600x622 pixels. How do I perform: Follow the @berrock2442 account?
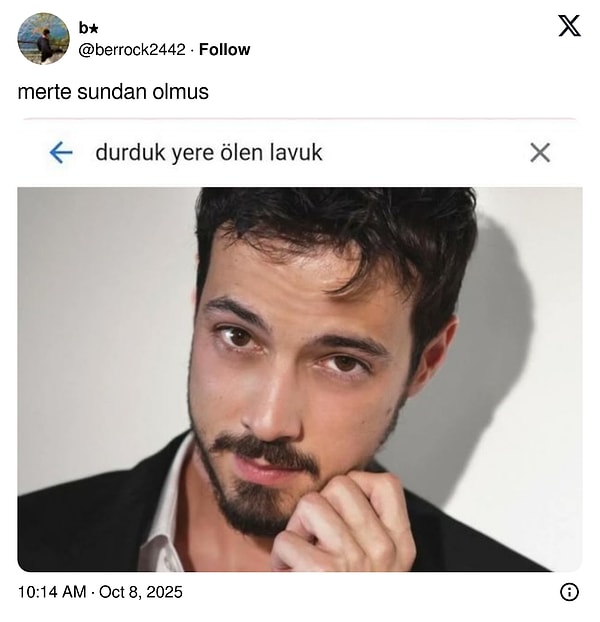225,49
